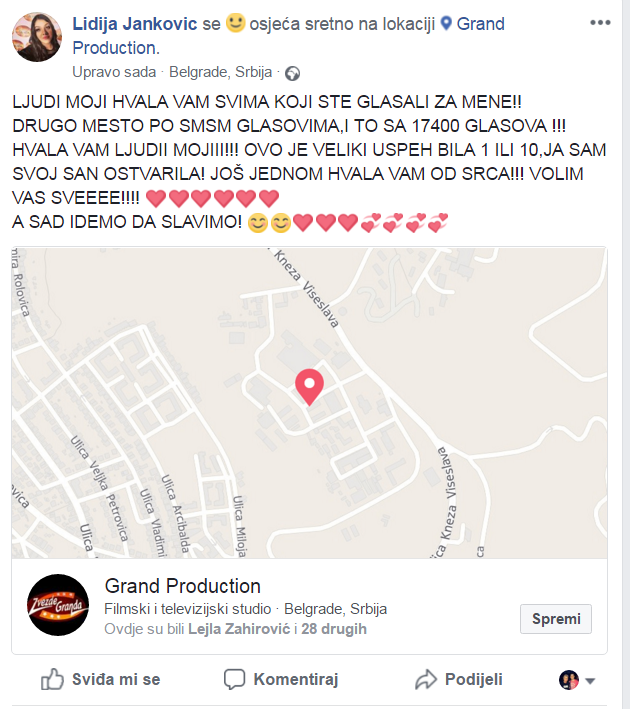Tap the Spremi button to save place

pyautogui.click(x=556, y=619)
